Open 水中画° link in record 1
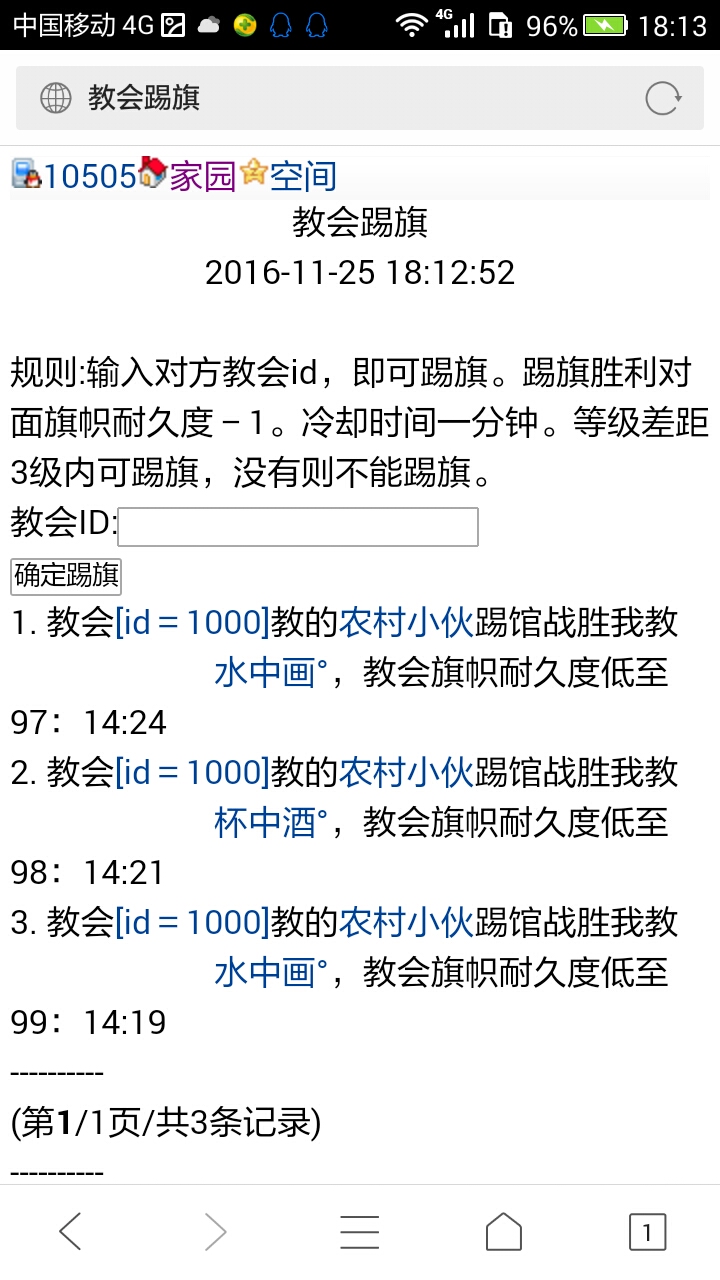Screen dimensions: 720x1280 coord(270,673)
